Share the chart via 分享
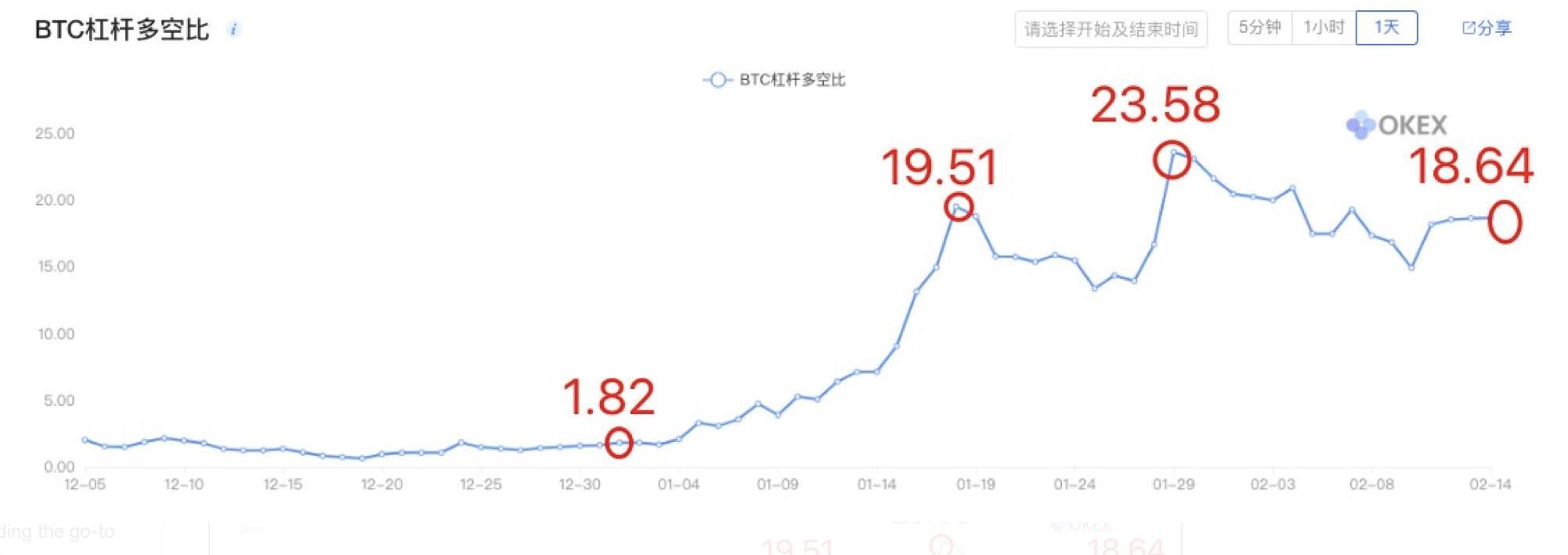Viewport: 1568px width, 555px height. tap(1487, 28)
